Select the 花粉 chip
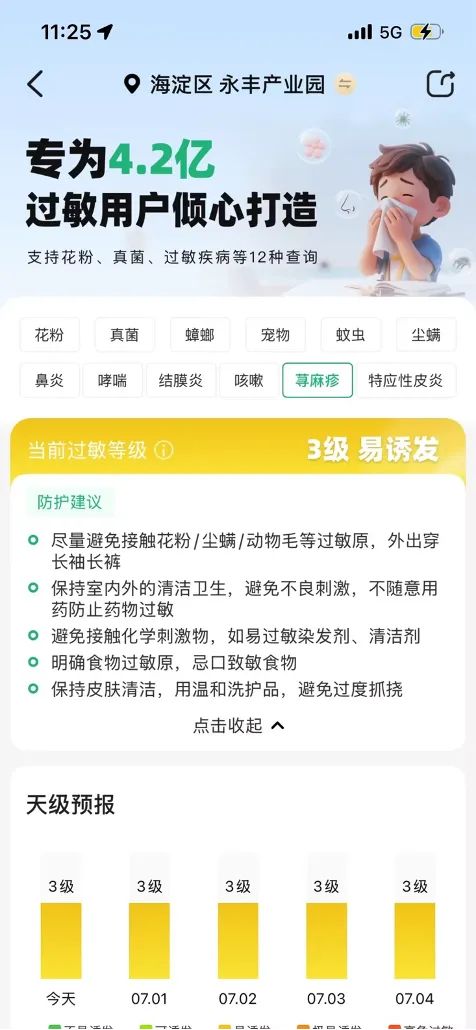Screen dimensions: 476x1030 pos(49,335)
